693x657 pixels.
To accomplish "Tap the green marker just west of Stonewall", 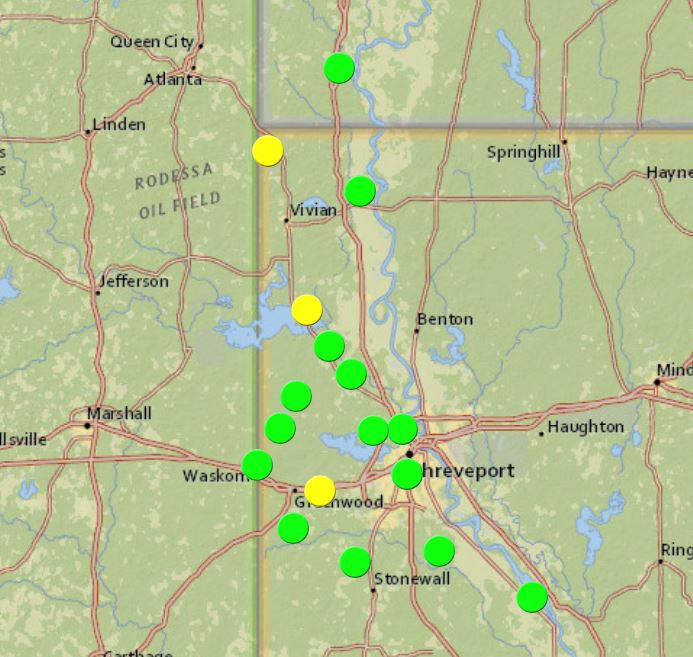I will pyautogui.click(x=355, y=562).
